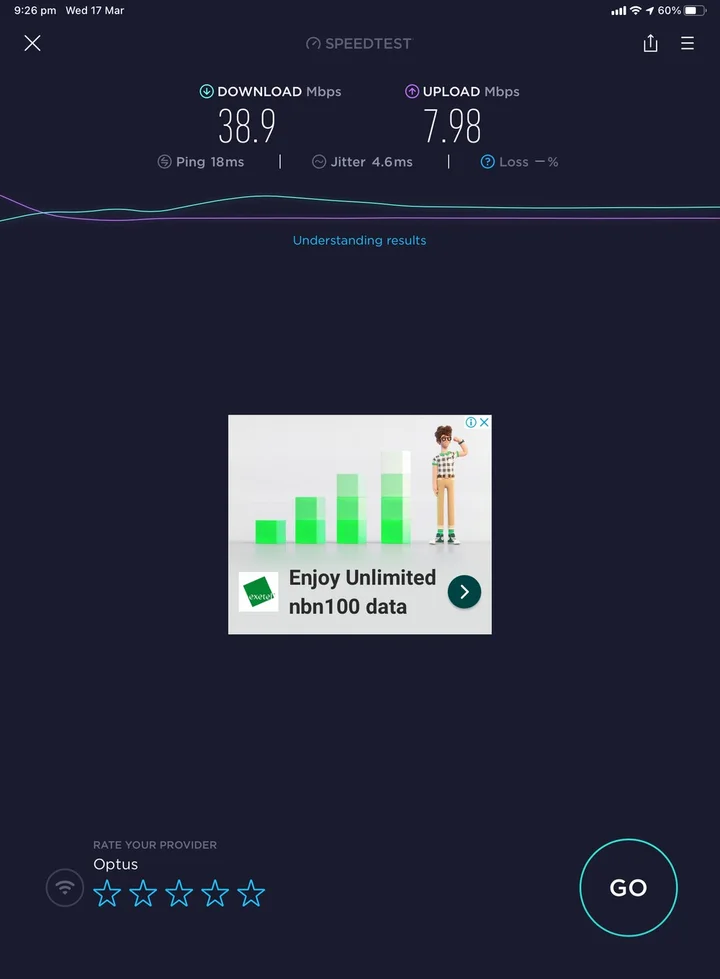Tap GO to start a new test
720x979 pixels.
pyautogui.click(x=628, y=887)
